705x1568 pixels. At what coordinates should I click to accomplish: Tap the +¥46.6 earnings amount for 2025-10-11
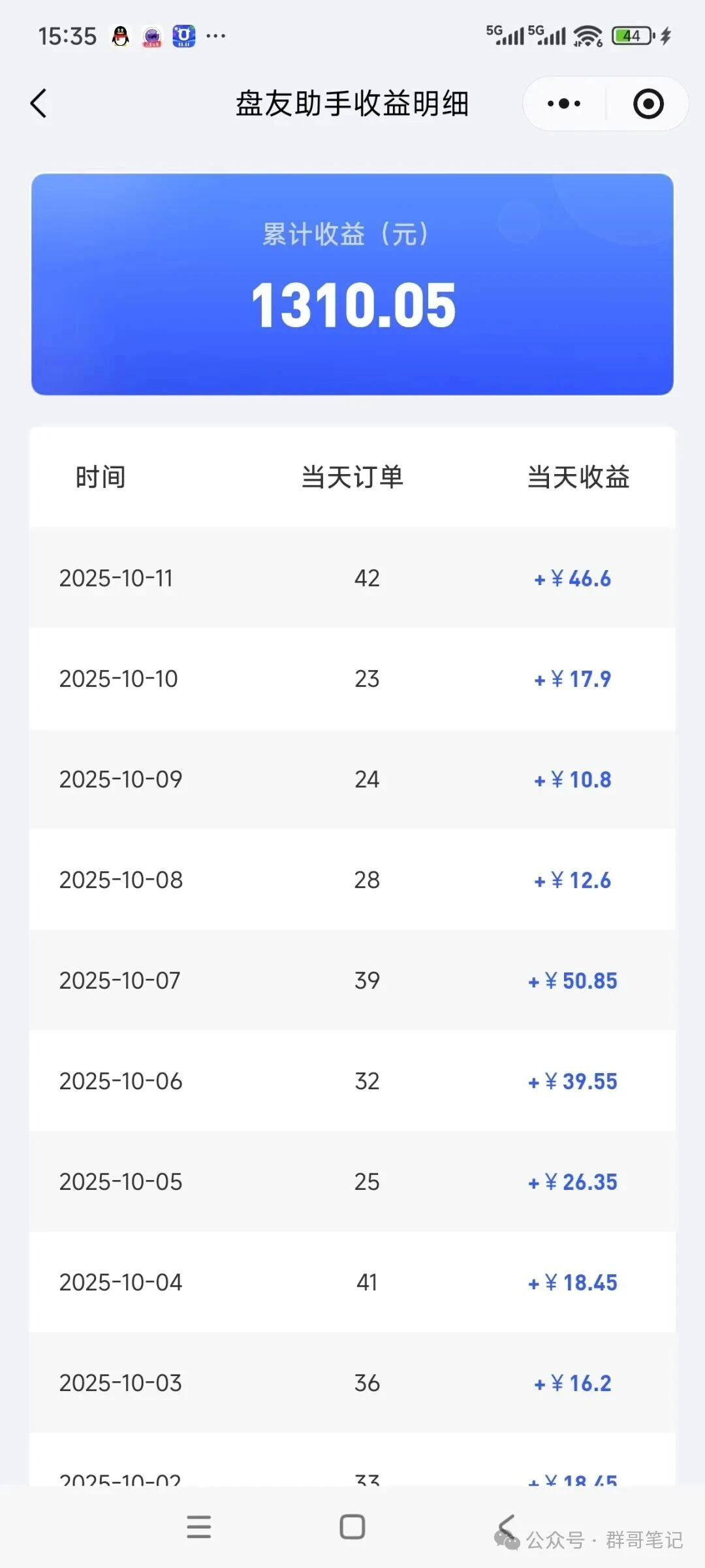click(x=573, y=577)
